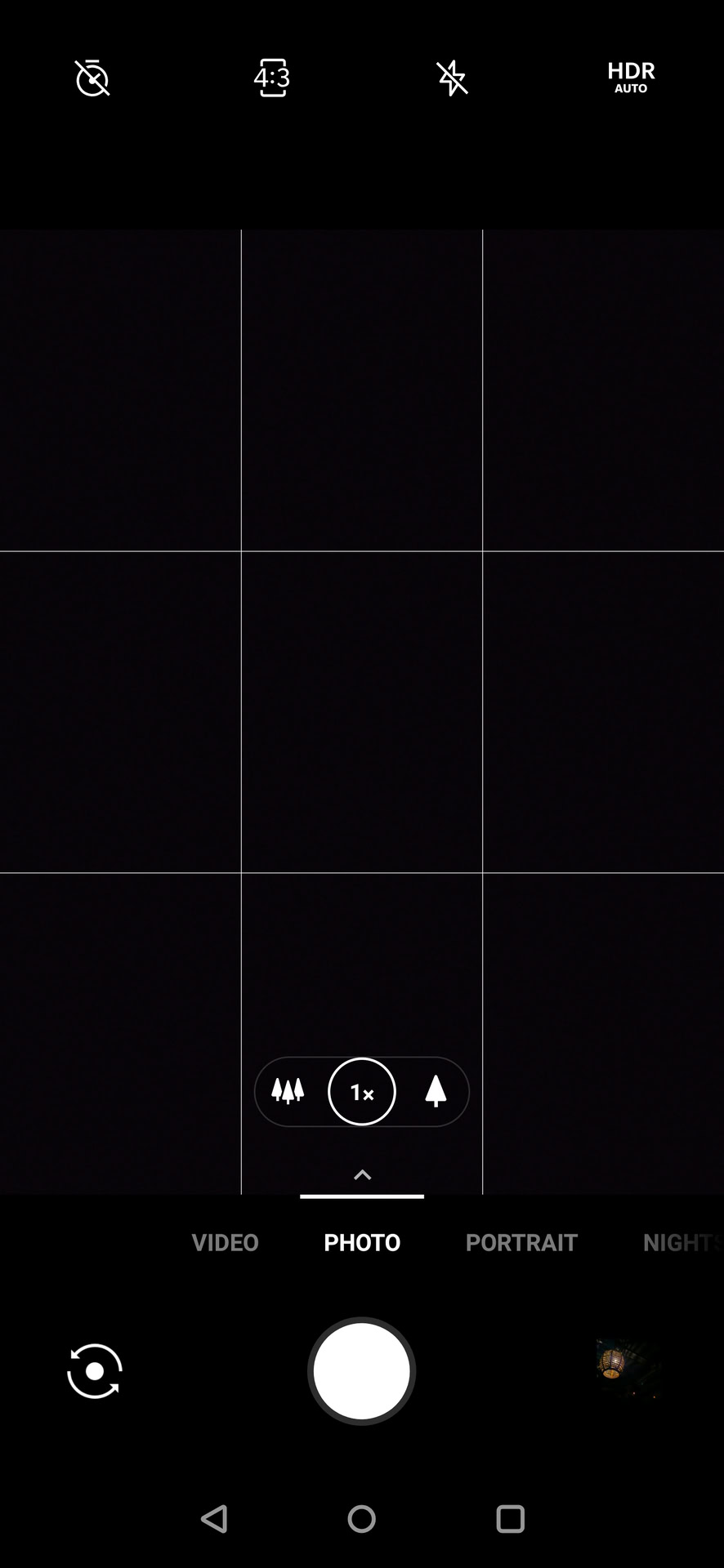Switch to the ultra-wide lens

[x=288, y=1091]
